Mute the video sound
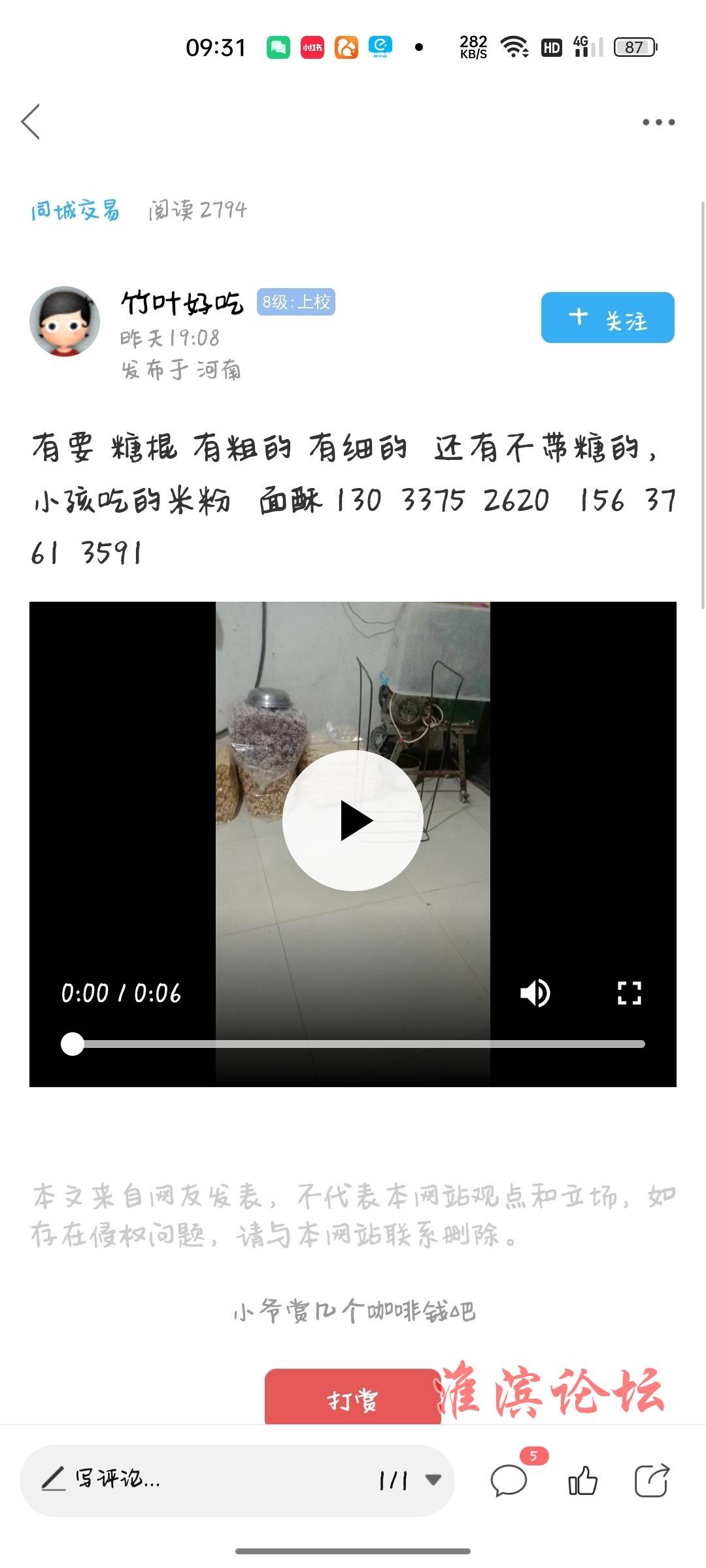Viewport: 706px width, 1568px height. (x=535, y=993)
